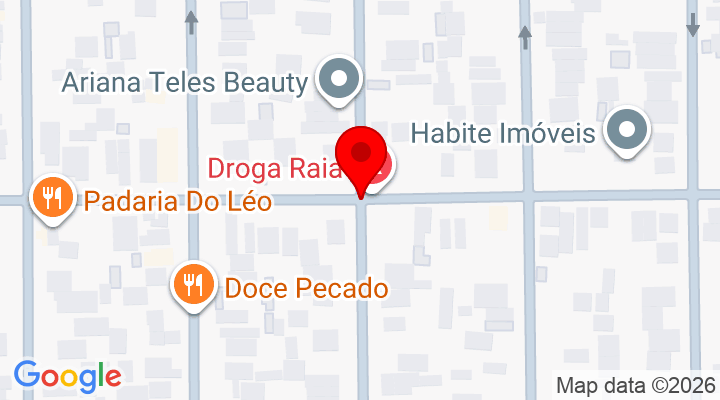
Task: Open the Padaria Do Léo restaurant marker
Action: pos(50,197)
